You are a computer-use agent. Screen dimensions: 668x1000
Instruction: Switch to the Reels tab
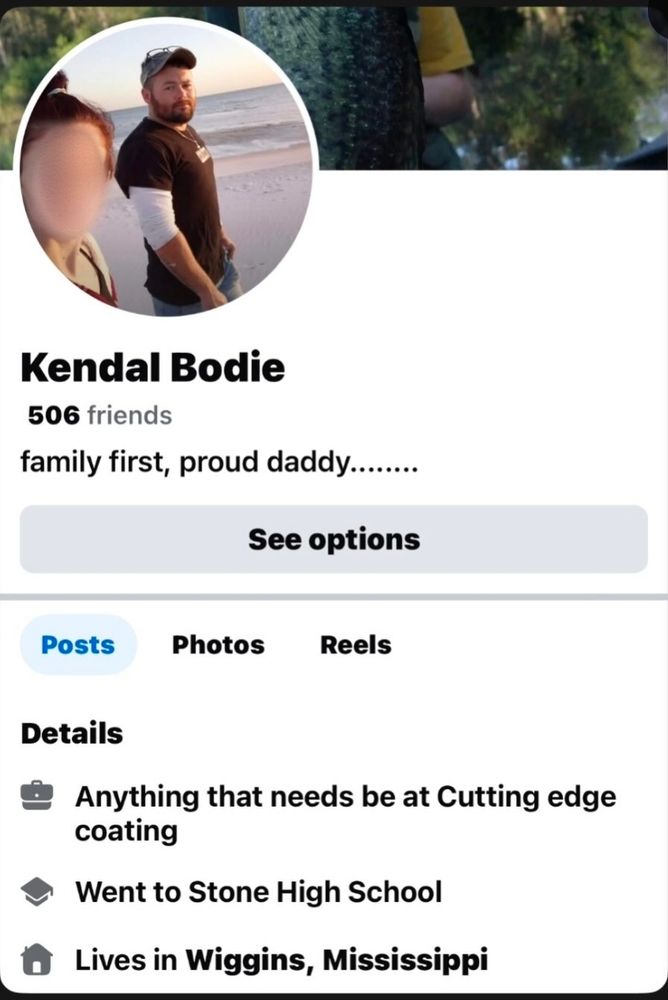(355, 645)
